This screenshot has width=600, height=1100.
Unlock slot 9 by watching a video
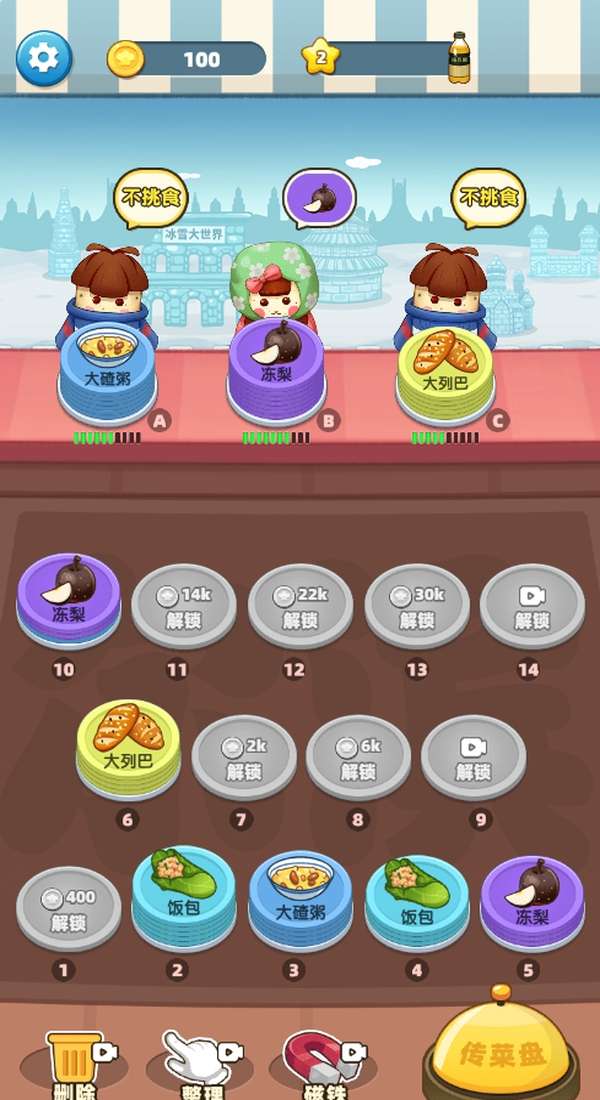click(x=473, y=757)
